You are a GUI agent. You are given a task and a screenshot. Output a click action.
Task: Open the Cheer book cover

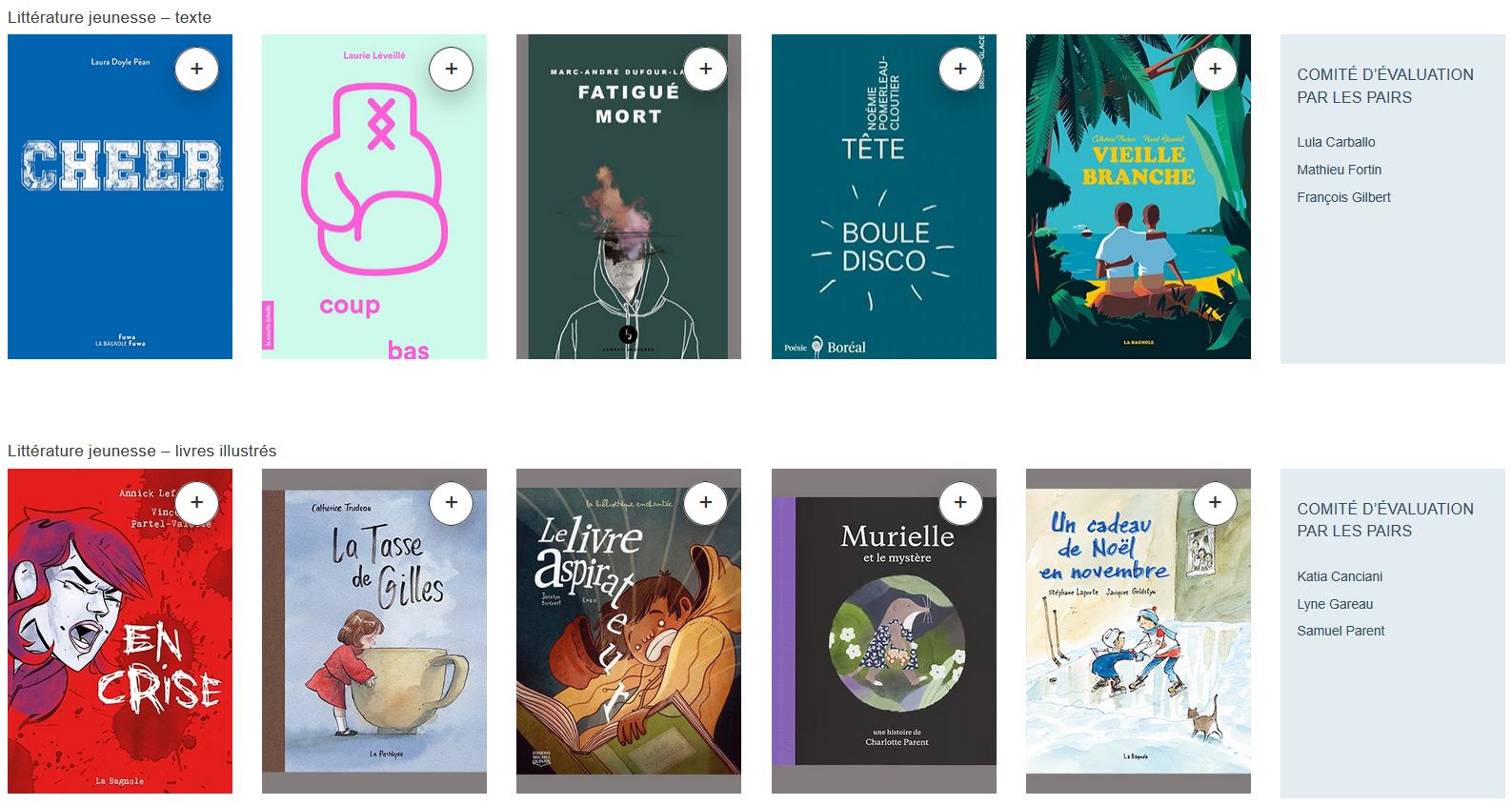(120, 229)
